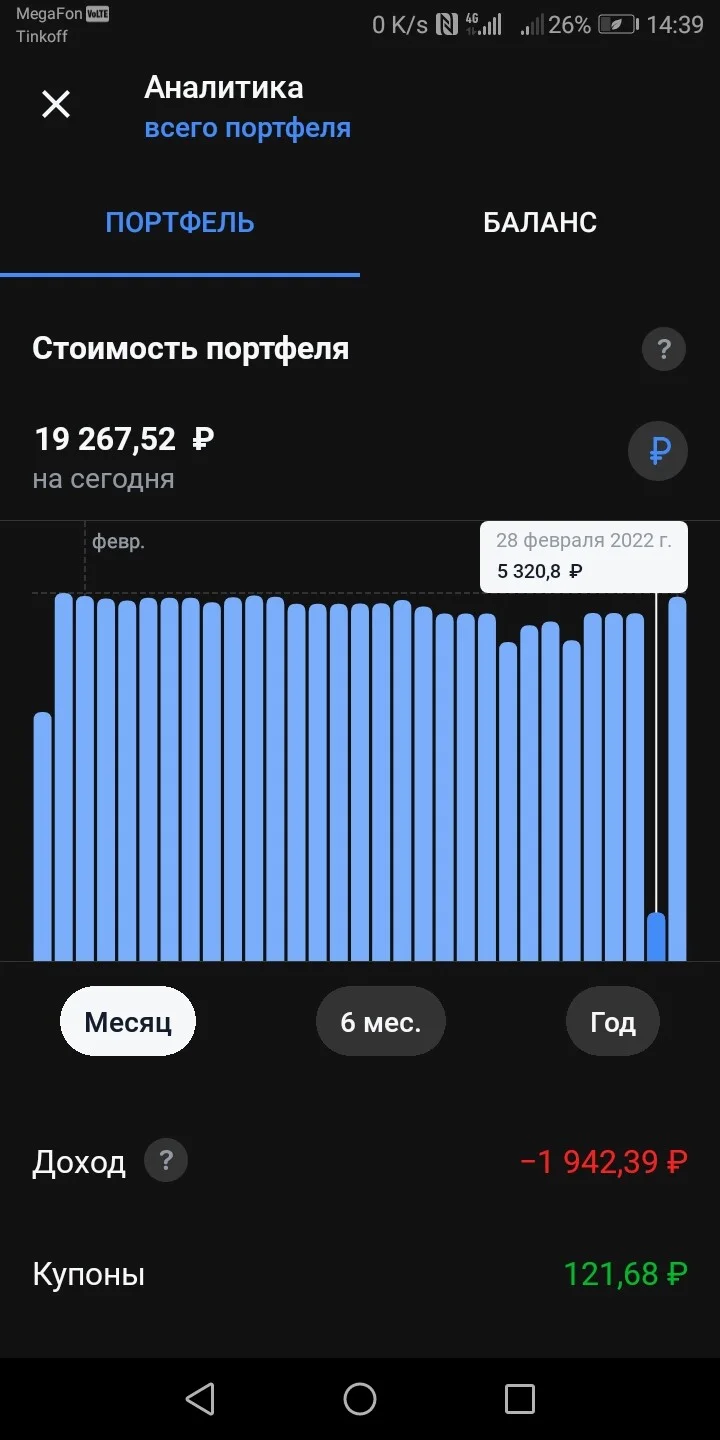This screenshot has height=1440, width=720.
Task: Switch to the БАЛАНС tab
Action: click(540, 222)
